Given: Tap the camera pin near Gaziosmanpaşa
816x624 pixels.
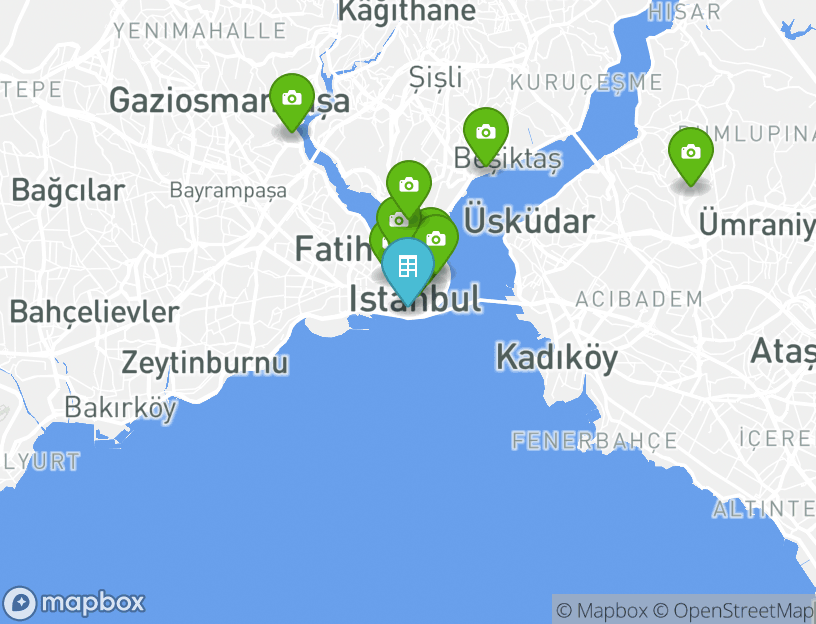Looking at the screenshot, I should 291,99.
